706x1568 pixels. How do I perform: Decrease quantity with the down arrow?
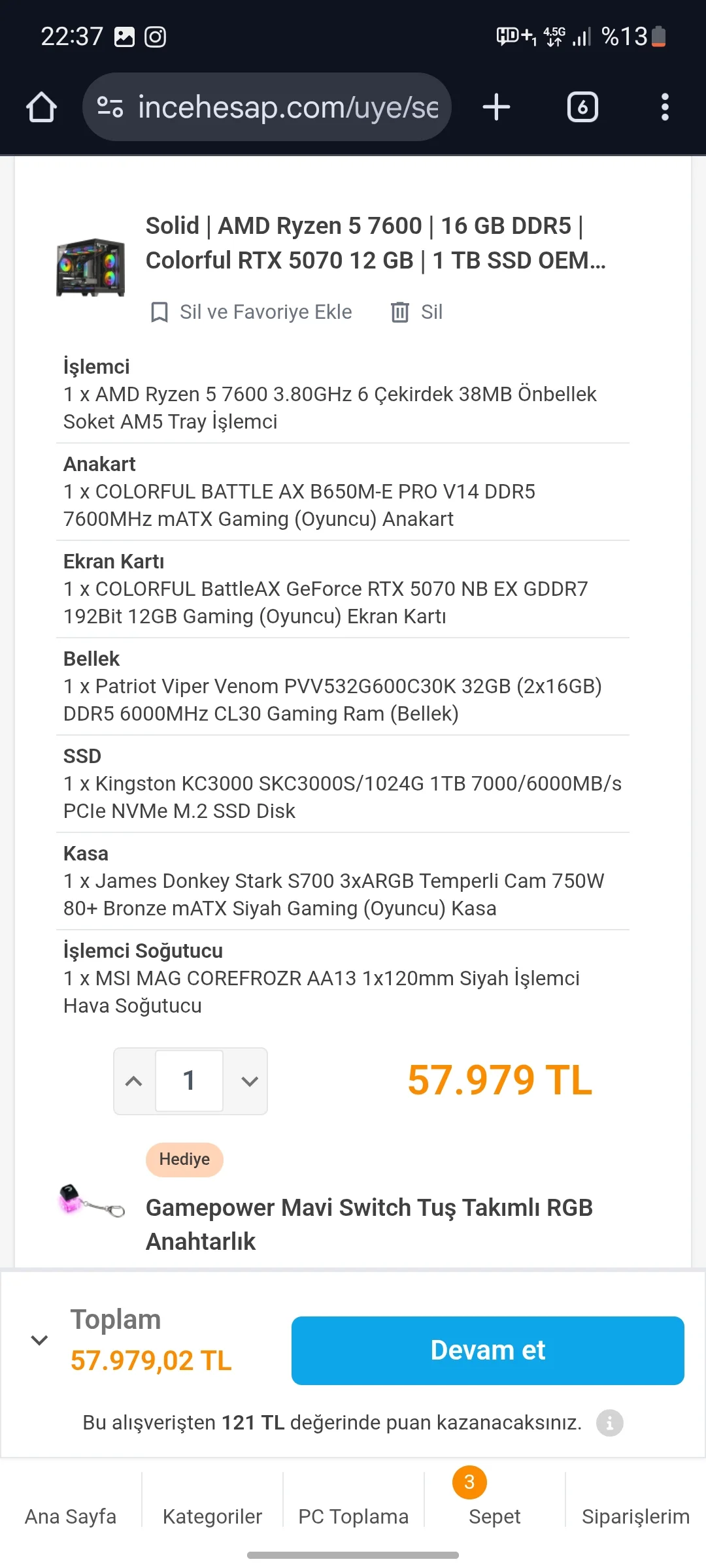pos(247,1081)
